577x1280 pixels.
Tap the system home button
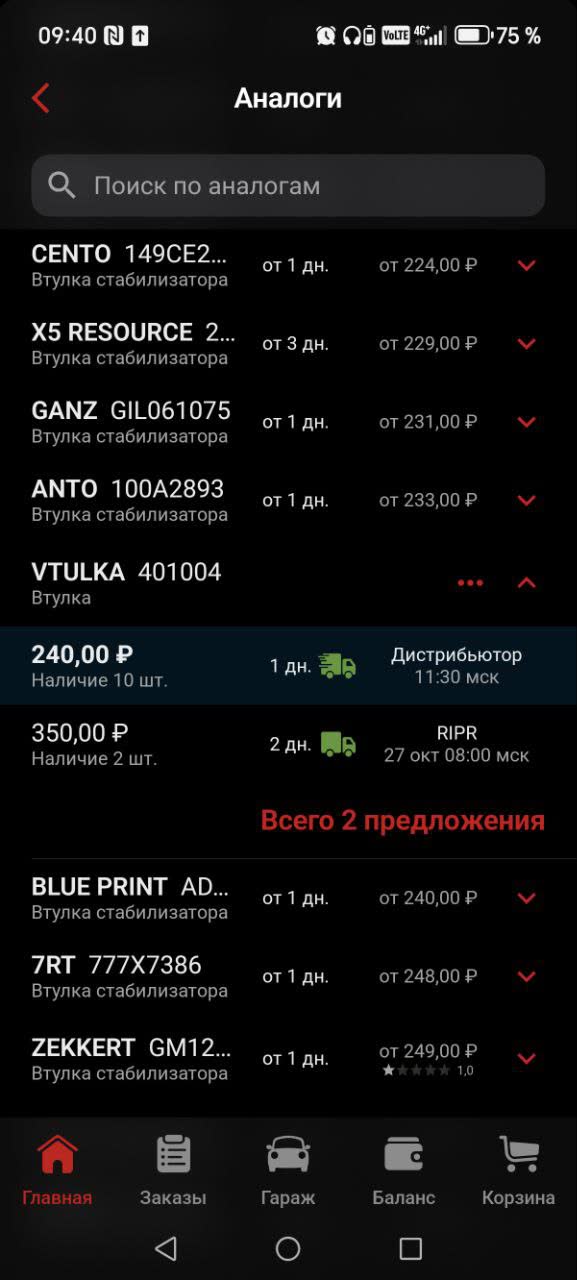[288, 1248]
